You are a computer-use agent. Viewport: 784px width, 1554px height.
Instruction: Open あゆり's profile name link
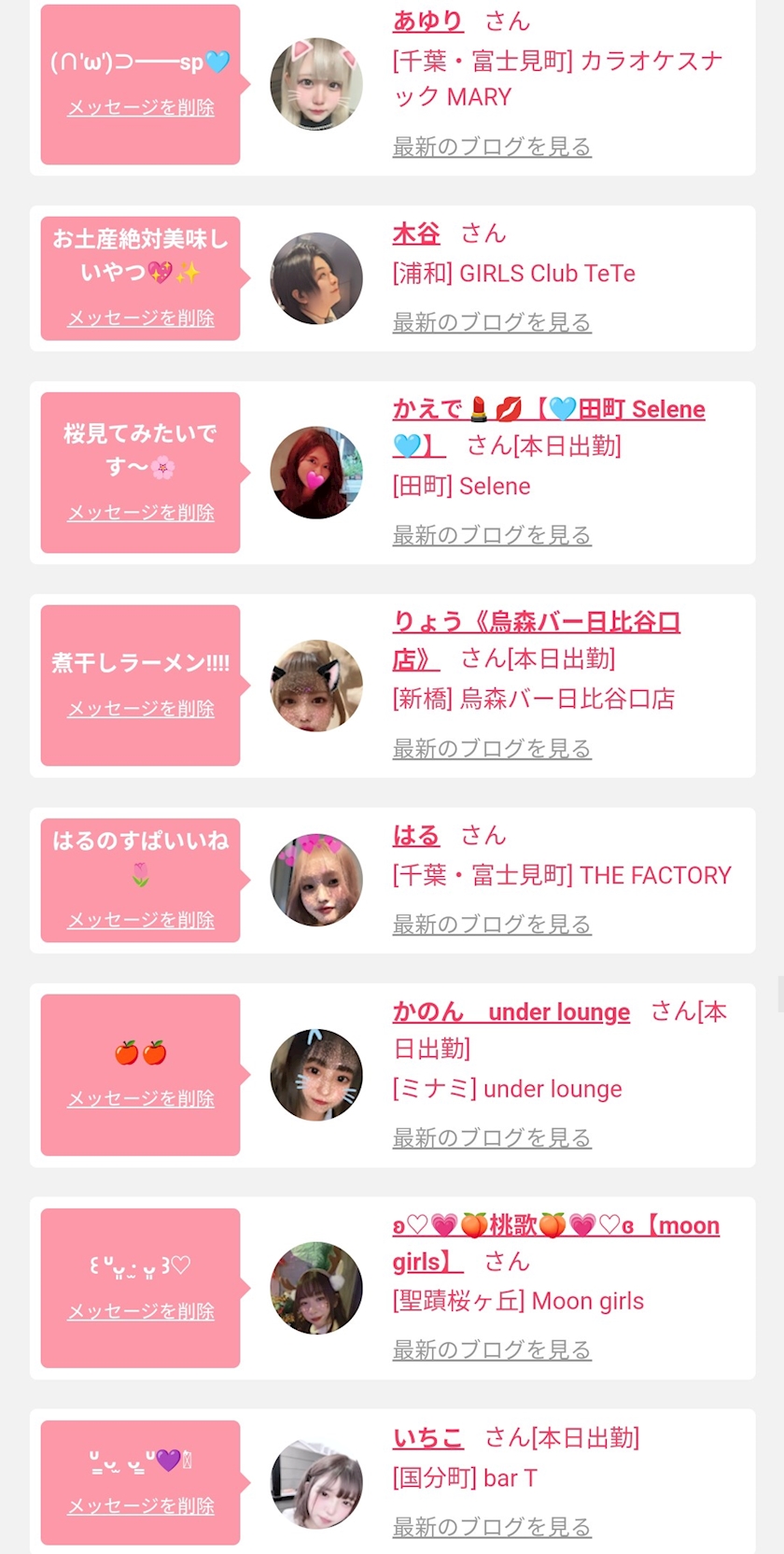(427, 21)
